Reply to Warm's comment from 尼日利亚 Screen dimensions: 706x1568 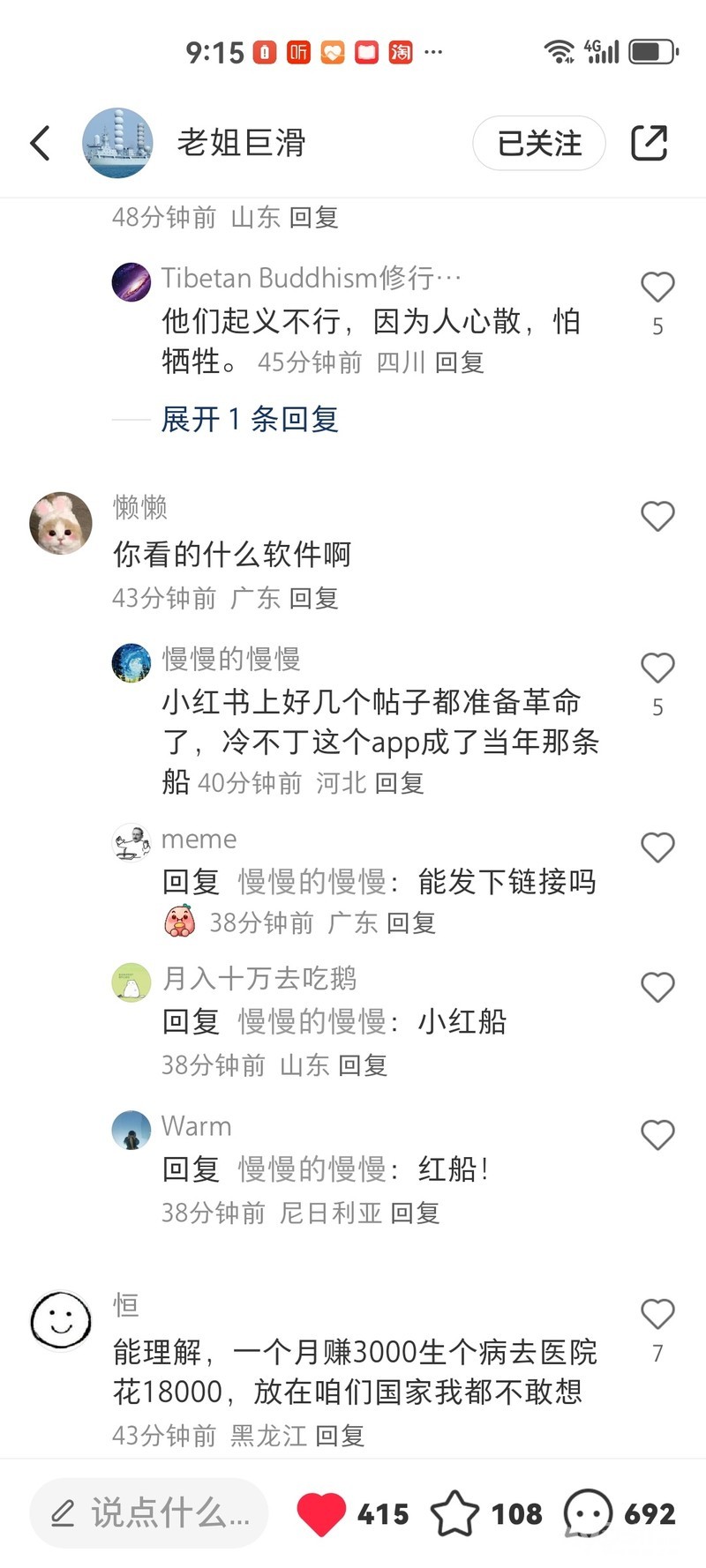click(415, 1213)
